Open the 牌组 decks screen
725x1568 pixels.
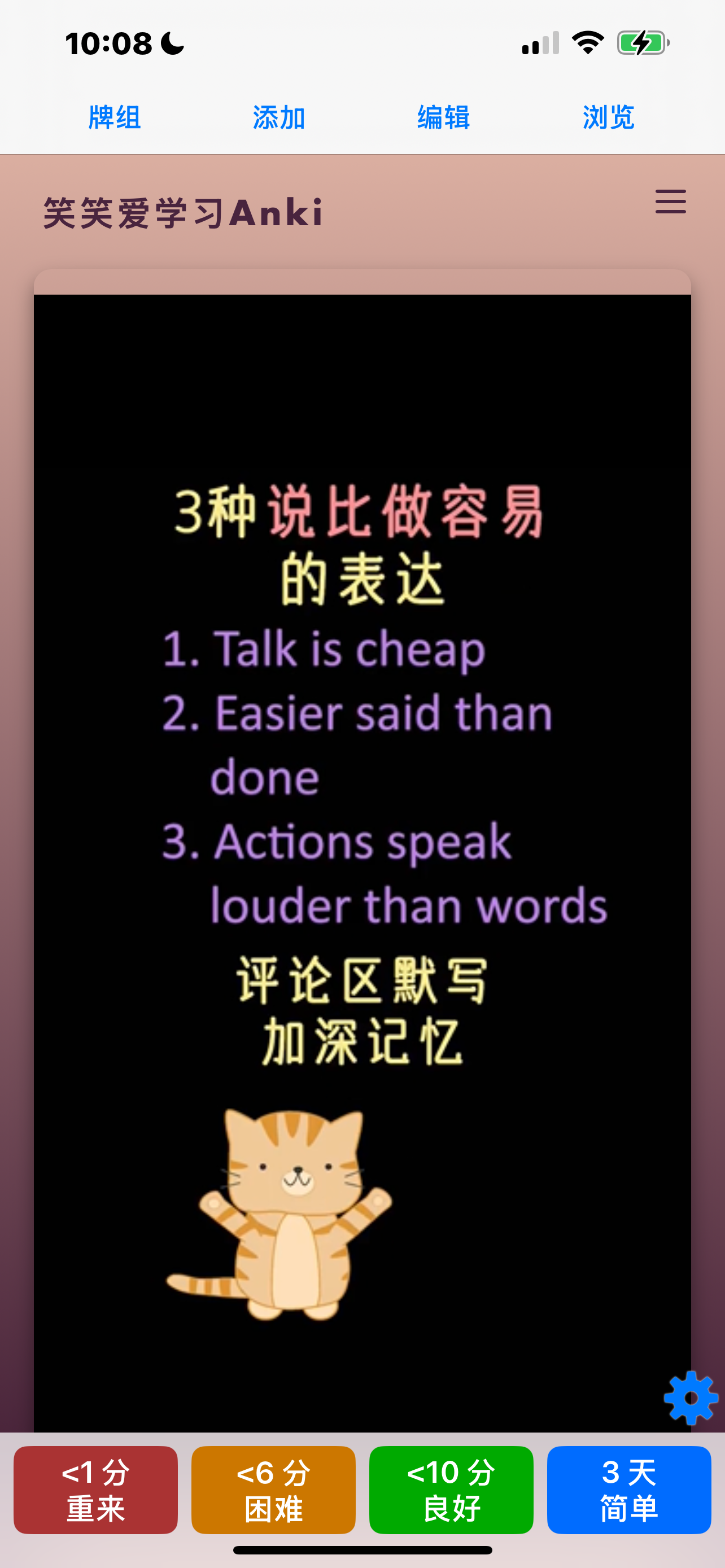[x=115, y=117]
